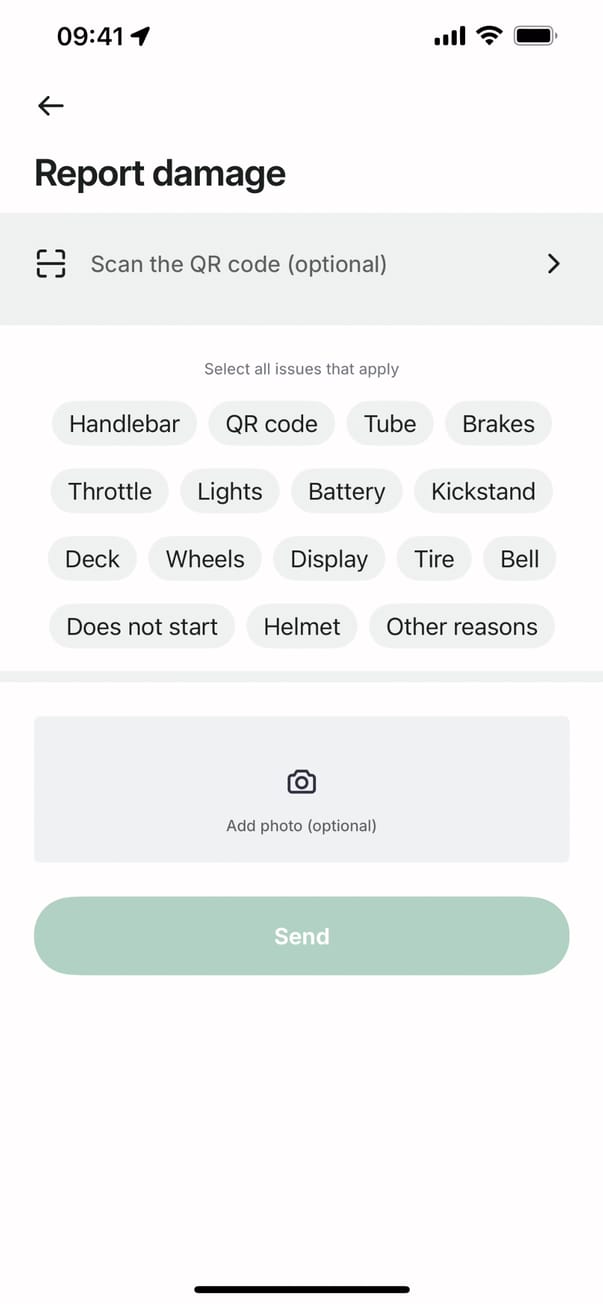Image resolution: width=603 pixels, height=1304 pixels.
Task: Choose the Display chip
Action: point(329,559)
